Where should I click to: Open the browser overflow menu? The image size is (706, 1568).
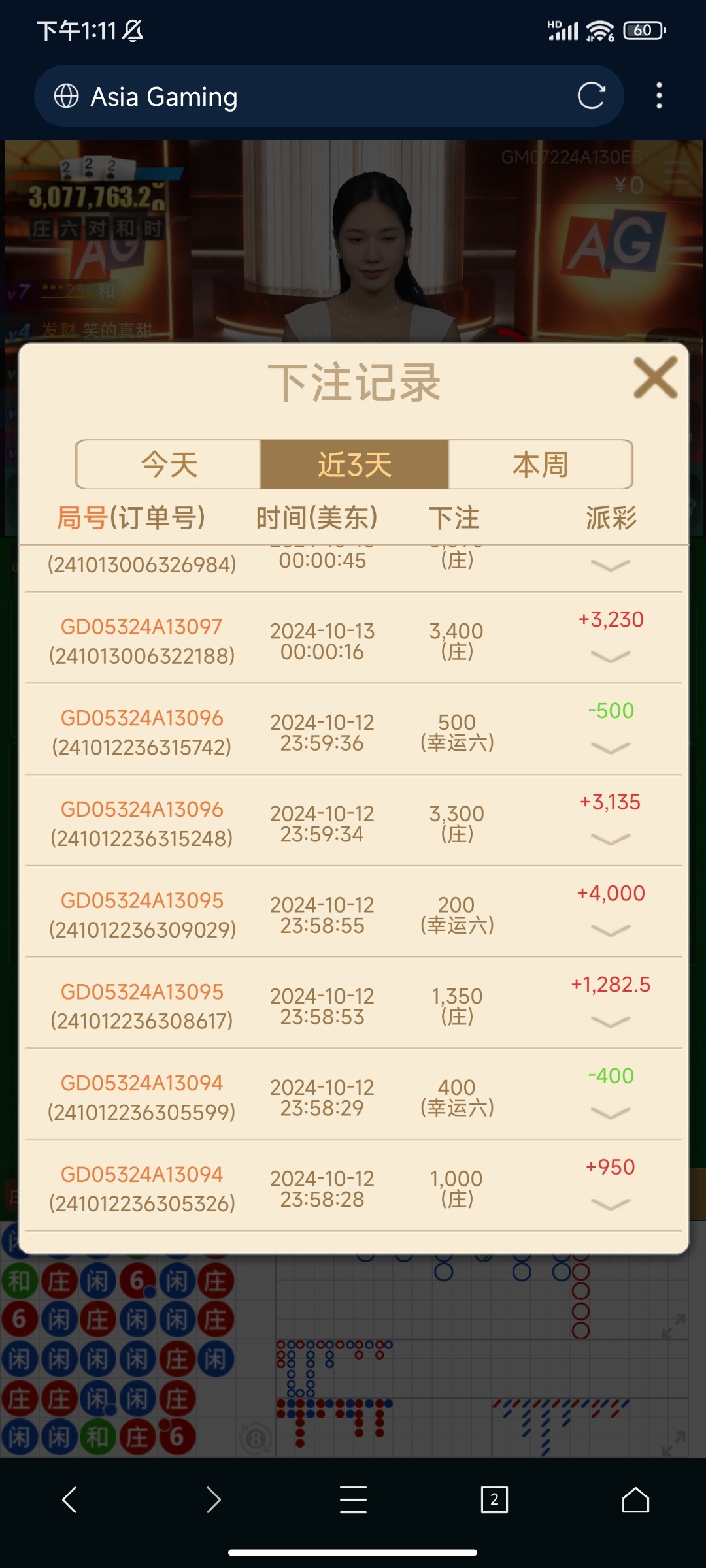pyautogui.click(x=659, y=96)
